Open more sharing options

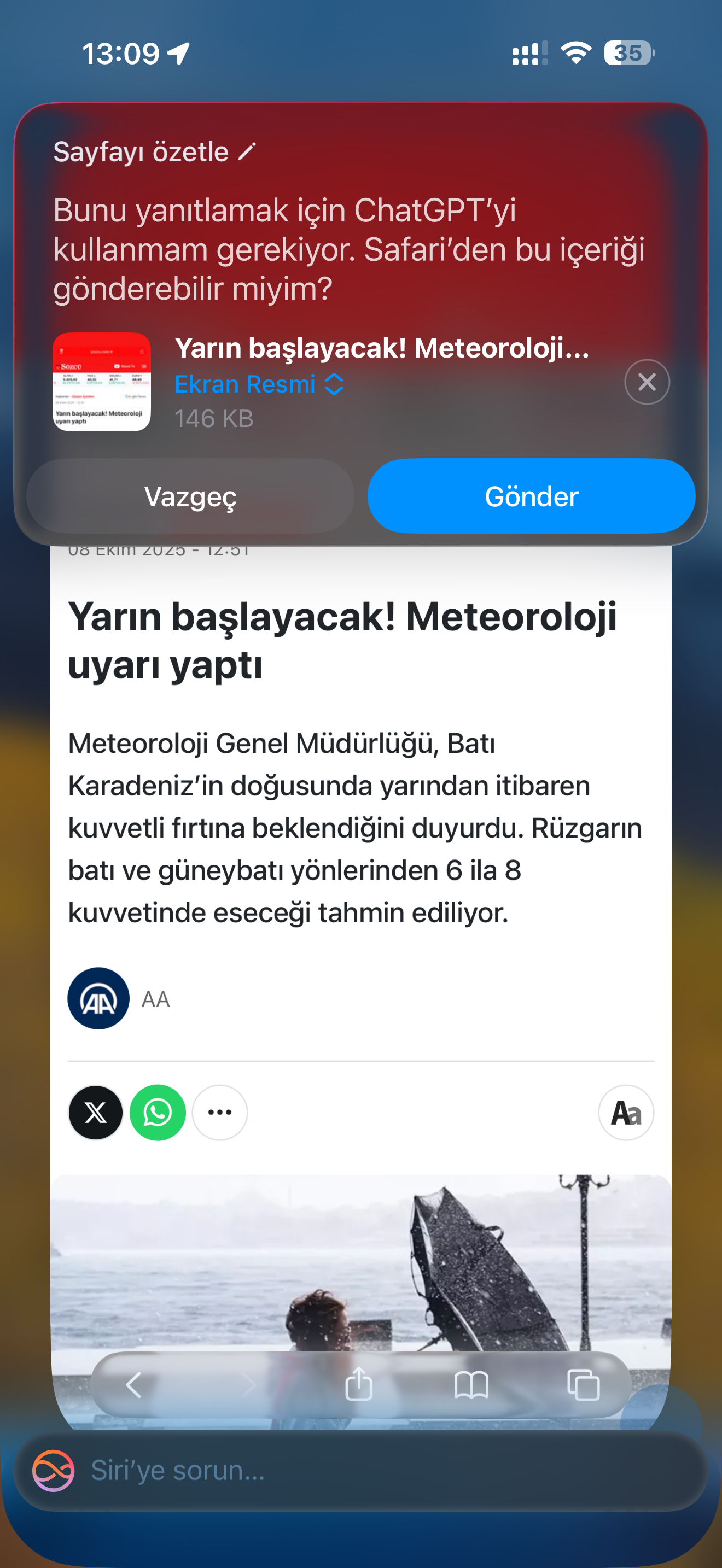pyautogui.click(x=220, y=1113)
